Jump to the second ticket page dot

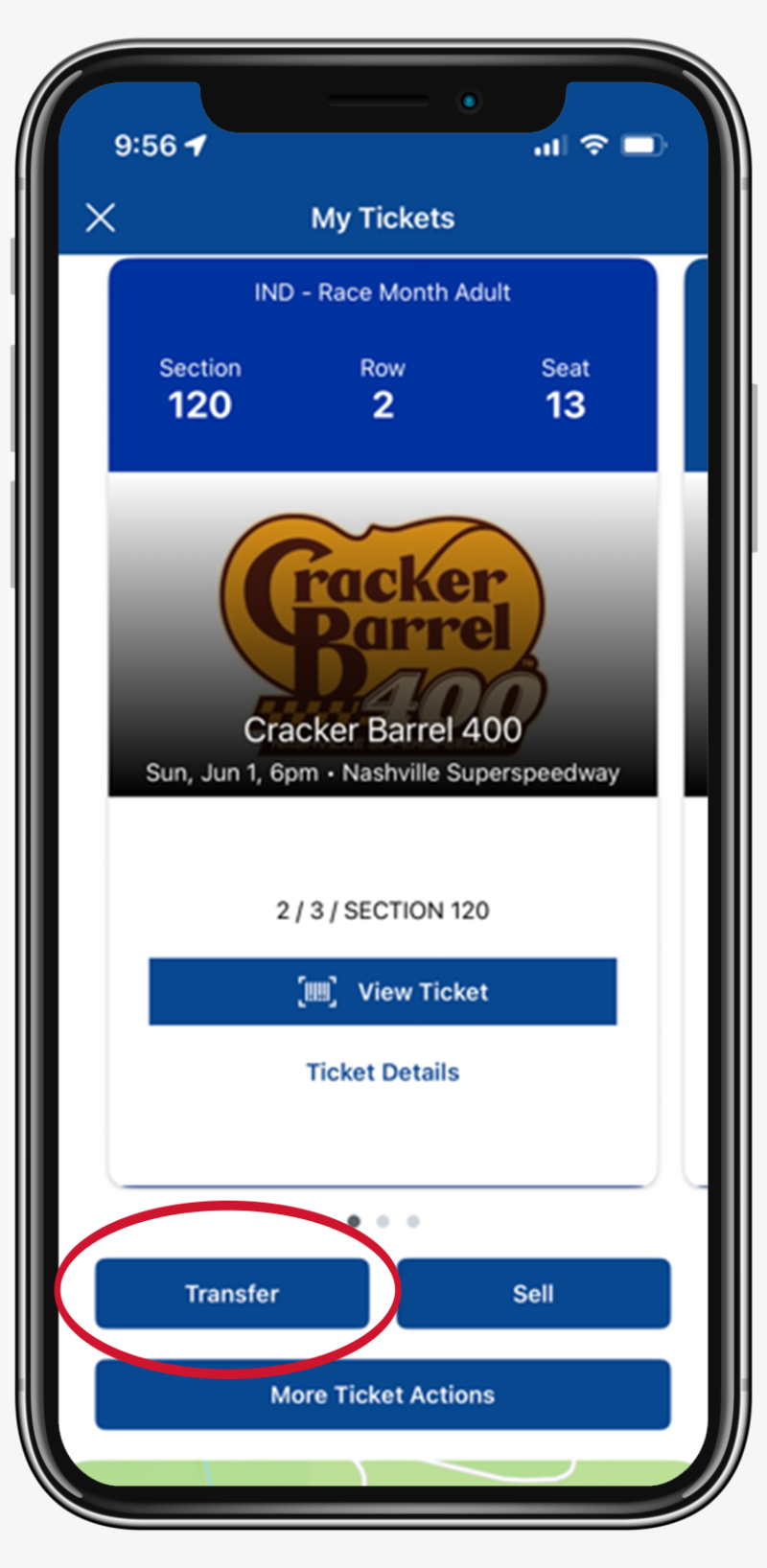pos(383,1221)
